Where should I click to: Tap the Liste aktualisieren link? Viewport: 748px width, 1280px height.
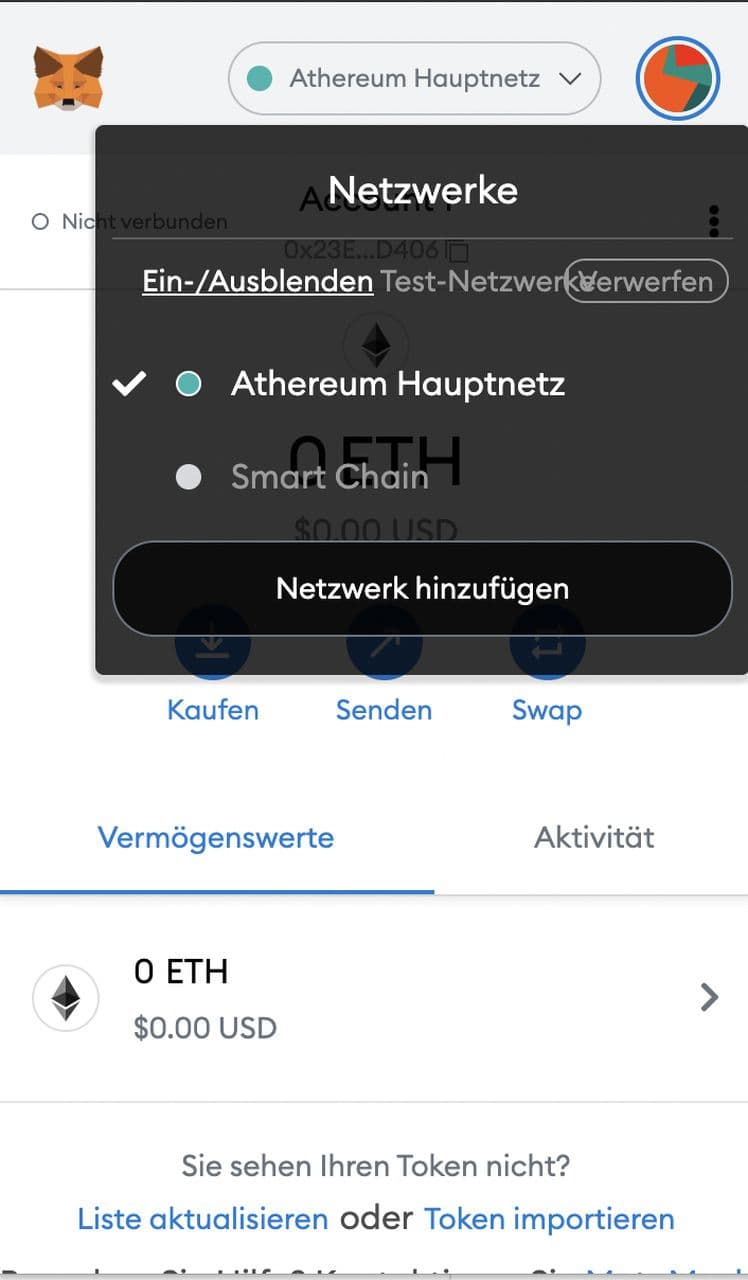point(203,1219)
